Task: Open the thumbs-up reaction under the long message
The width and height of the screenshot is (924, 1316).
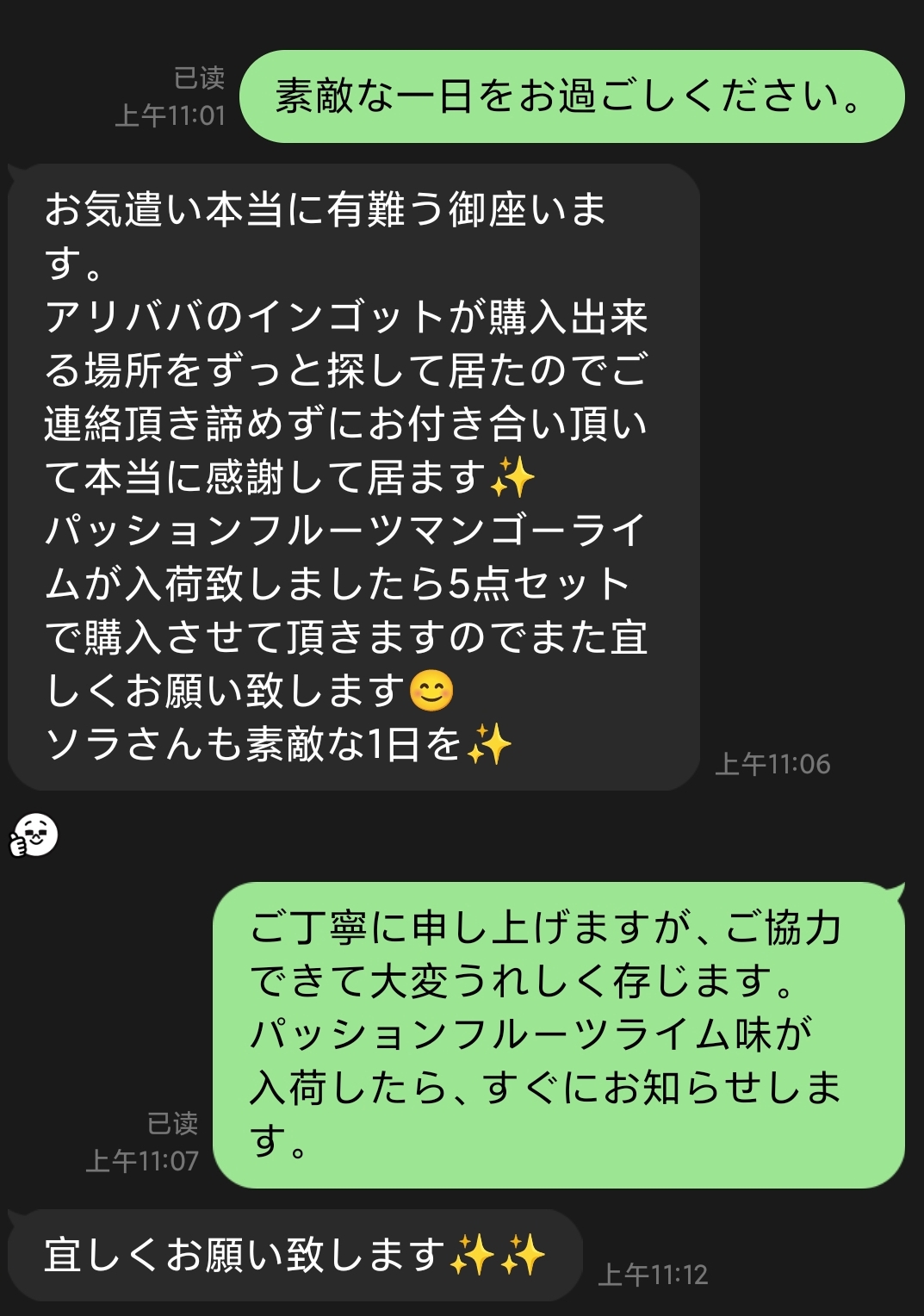Action: coord(34,835)
